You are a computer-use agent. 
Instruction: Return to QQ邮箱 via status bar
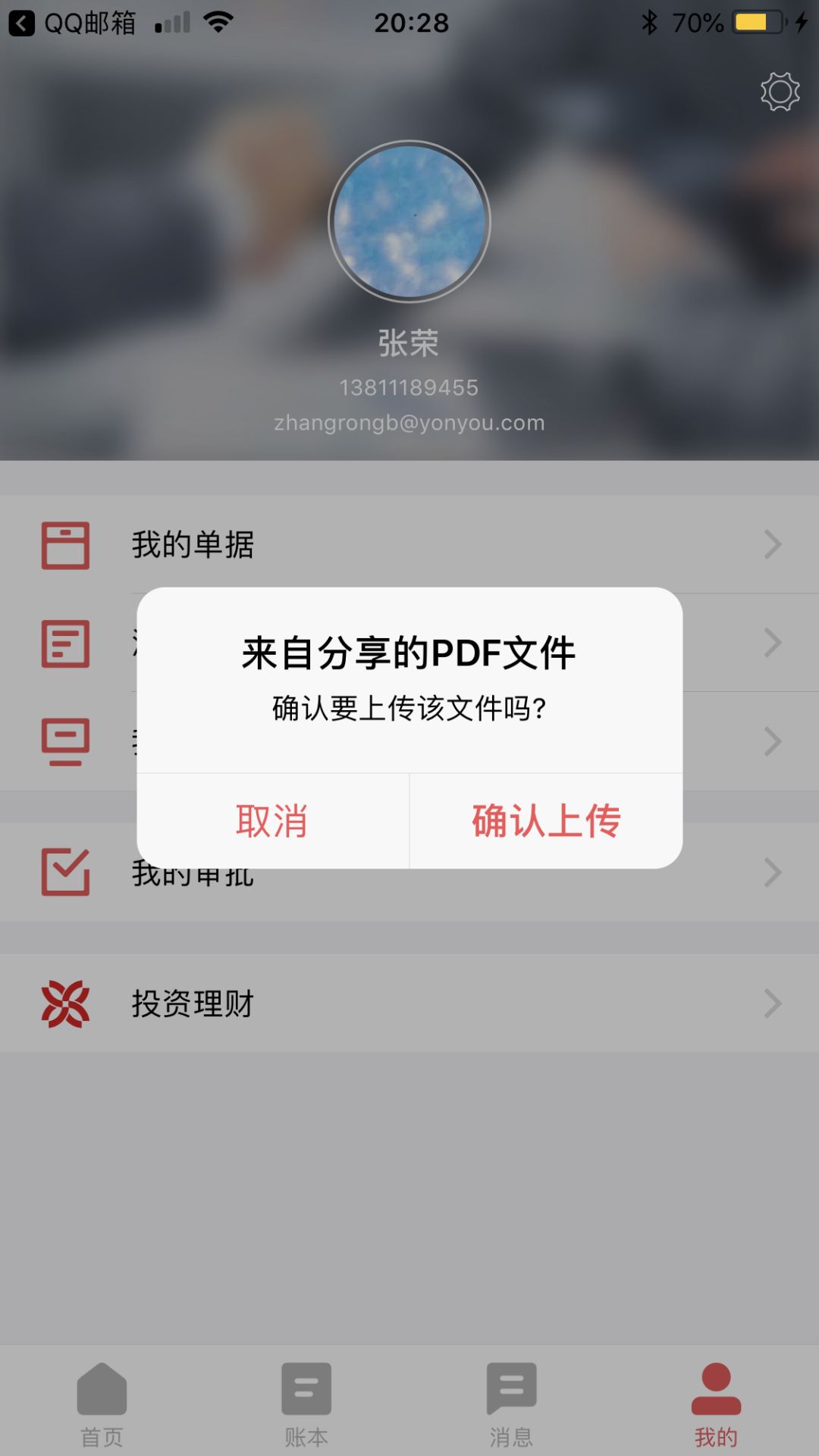72,23
